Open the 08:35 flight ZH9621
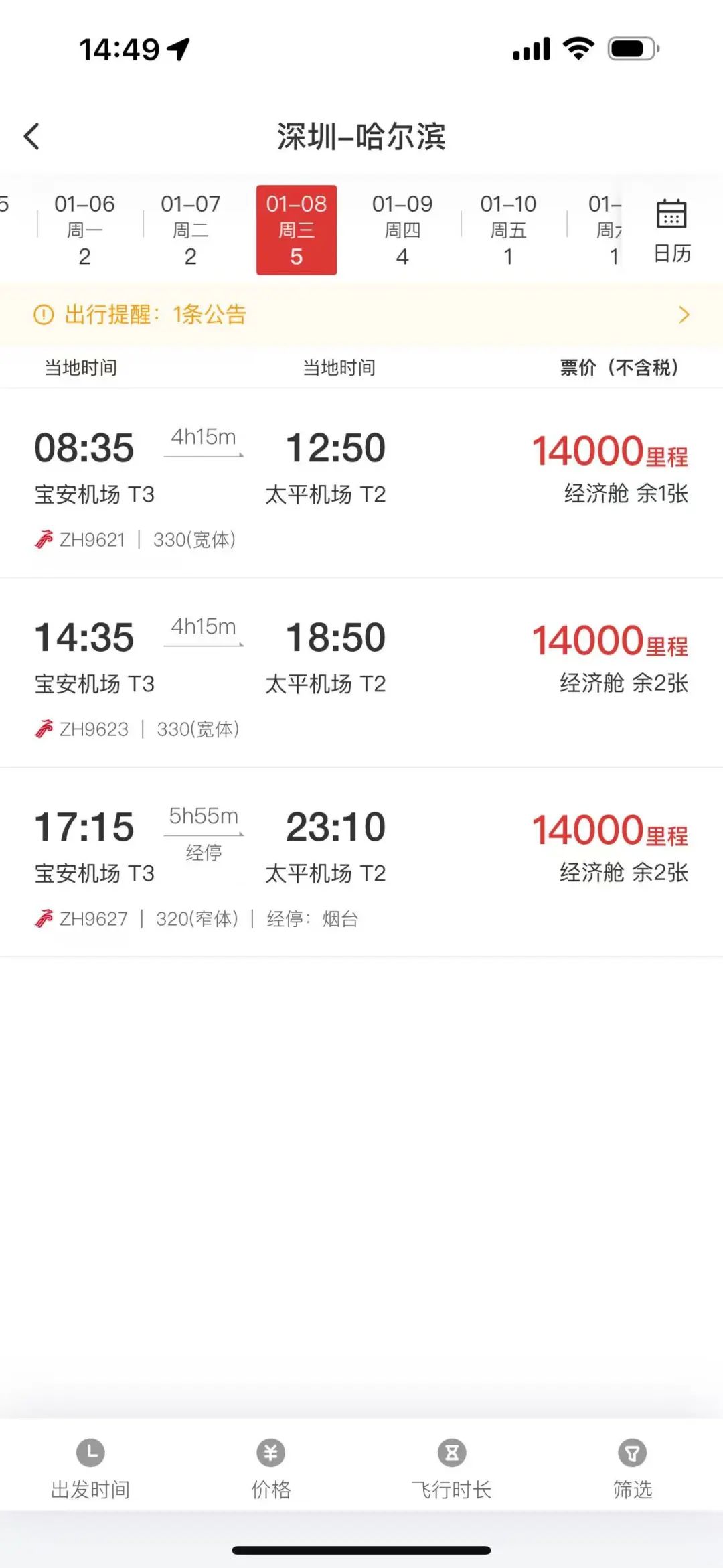Screen dimensions: 723x1568 pos(361,484)
